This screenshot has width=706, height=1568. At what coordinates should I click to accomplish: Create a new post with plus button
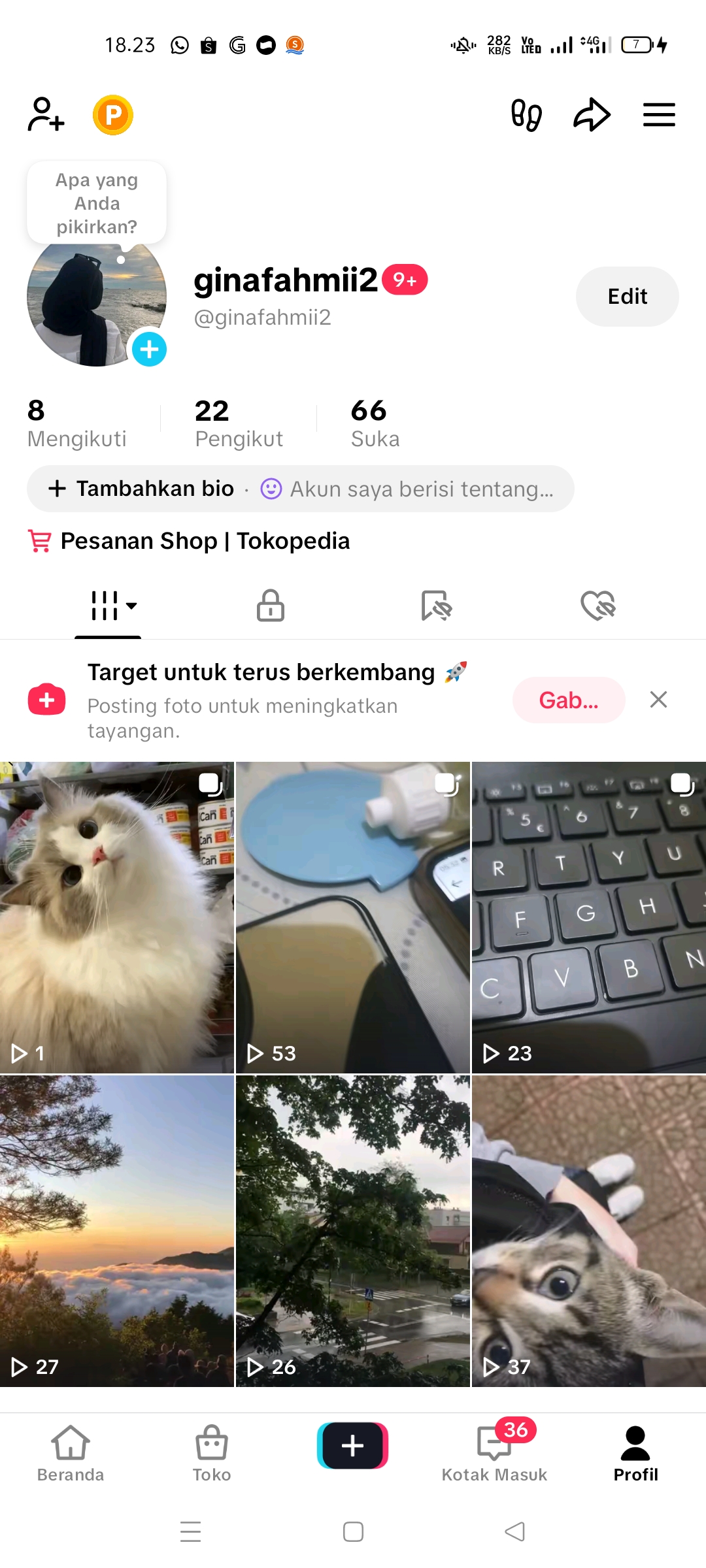pyautogui.click(x=353, y=1446)
